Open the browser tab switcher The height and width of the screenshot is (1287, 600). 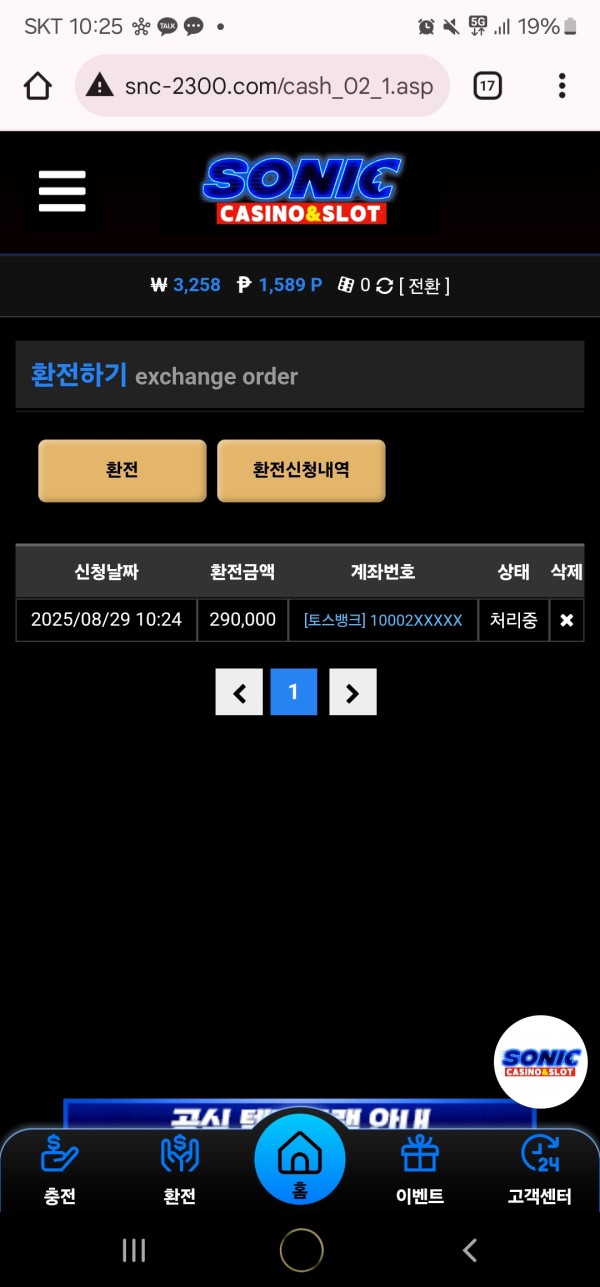click(x=487, y=86)
